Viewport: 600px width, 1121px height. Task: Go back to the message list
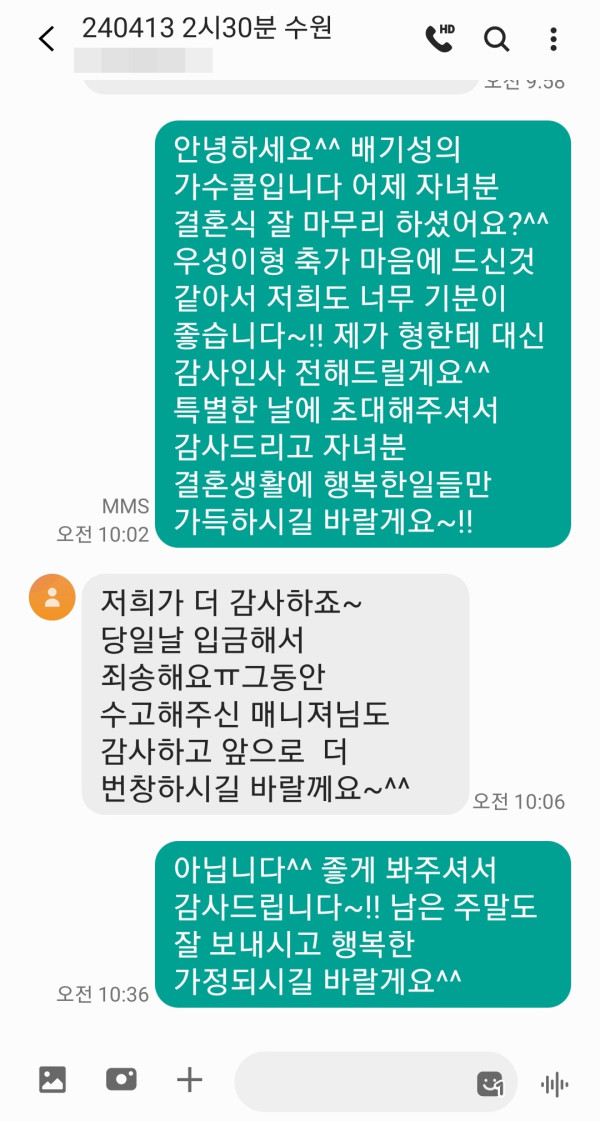click(46, 39)
